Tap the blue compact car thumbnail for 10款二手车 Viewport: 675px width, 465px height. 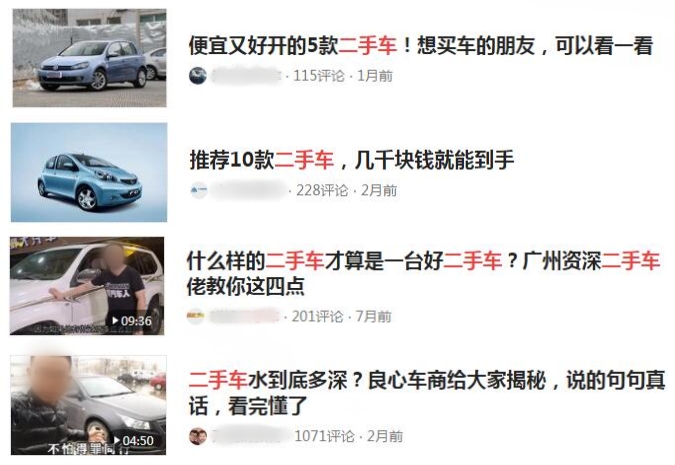[x=89, y=172]
